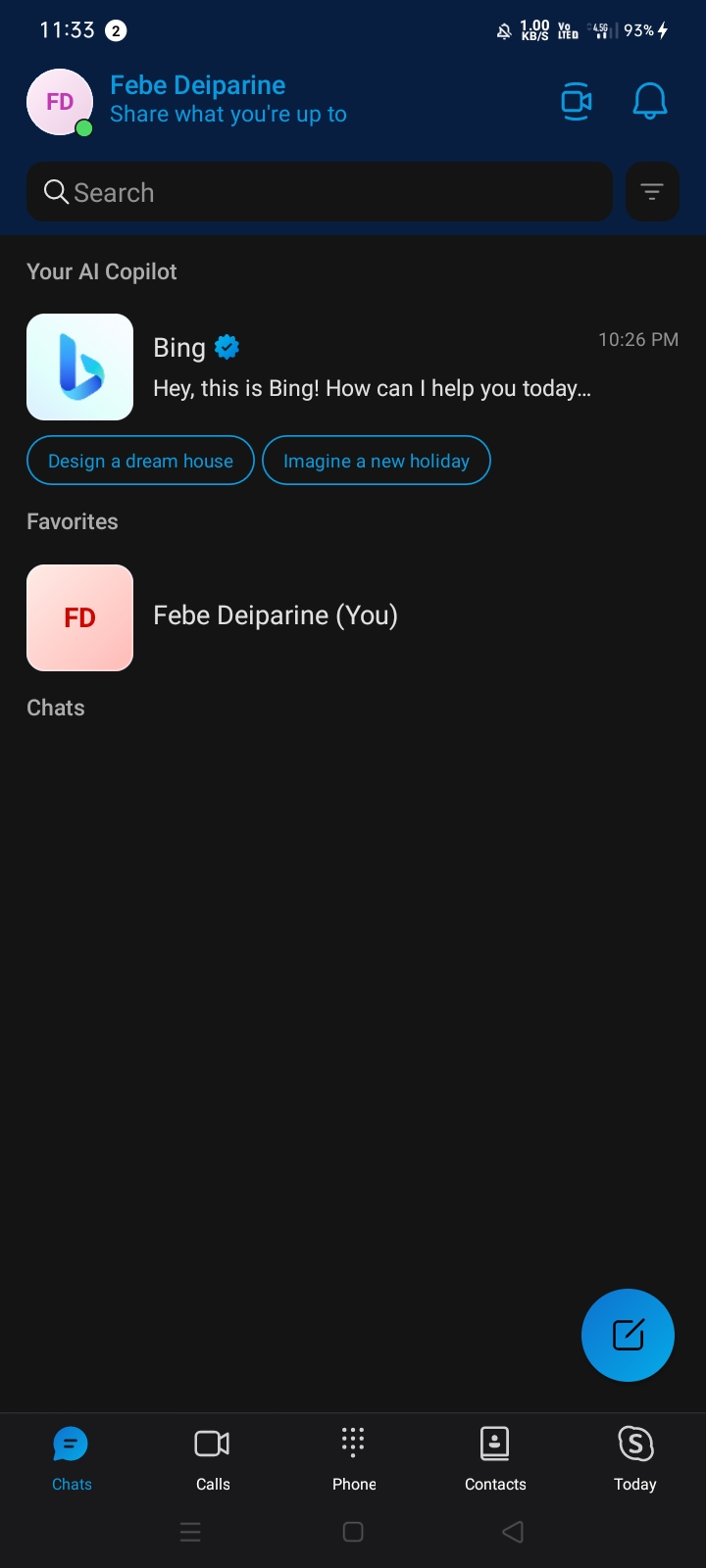
Task: Select the Imagine a new holiday chip
Action: [377, 461]
